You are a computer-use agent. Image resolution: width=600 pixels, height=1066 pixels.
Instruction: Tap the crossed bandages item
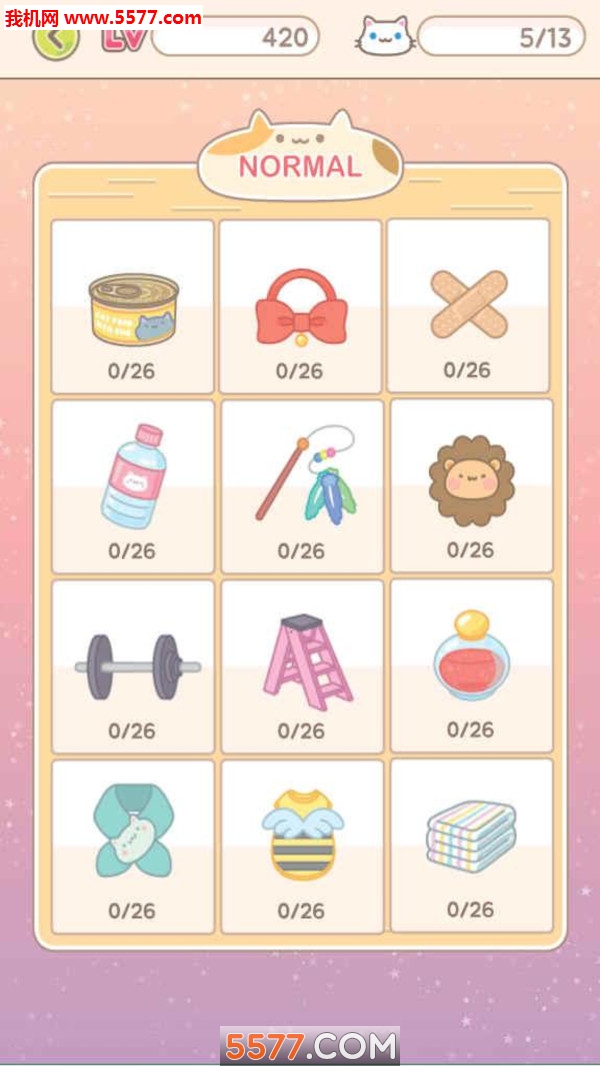pos(468,305)
